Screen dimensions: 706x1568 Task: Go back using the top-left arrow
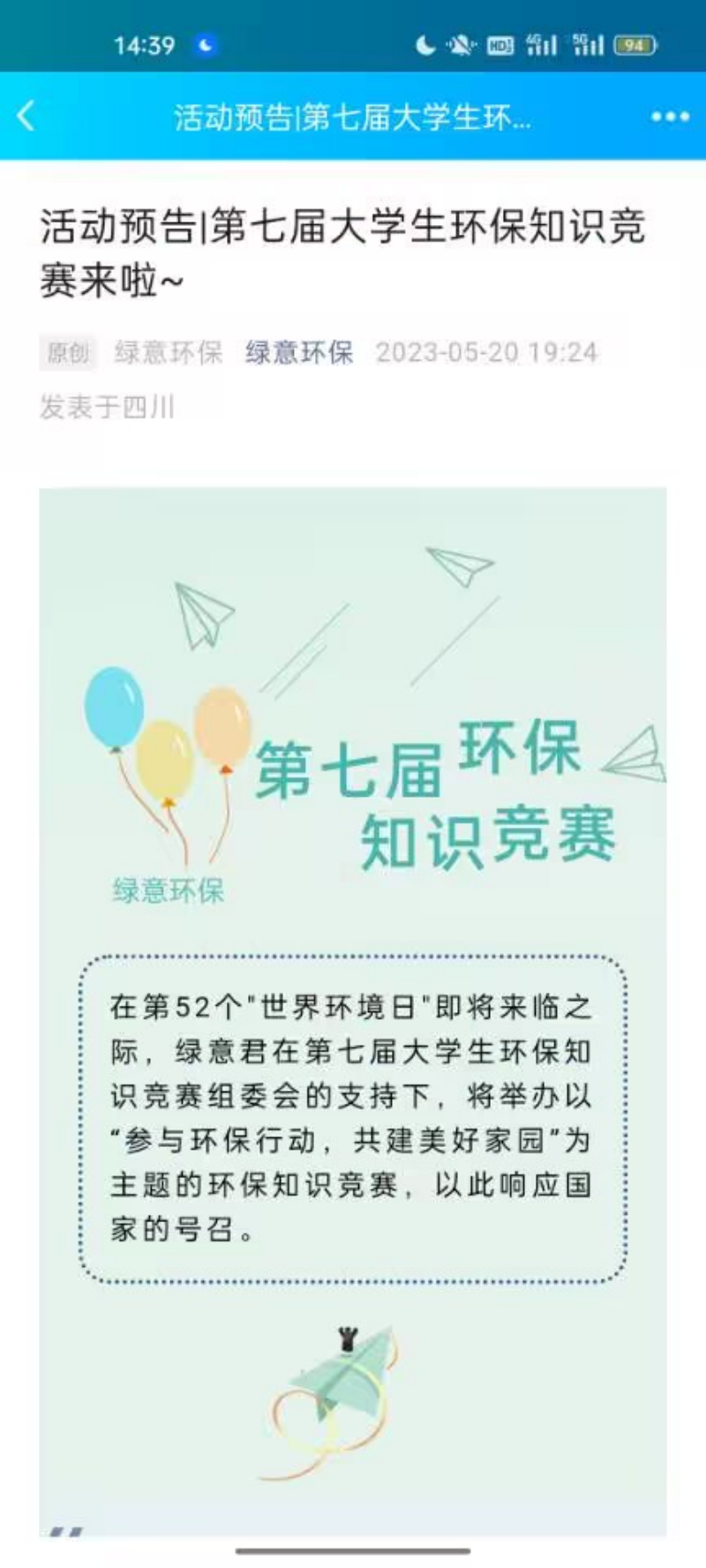(x=26, y=116)
